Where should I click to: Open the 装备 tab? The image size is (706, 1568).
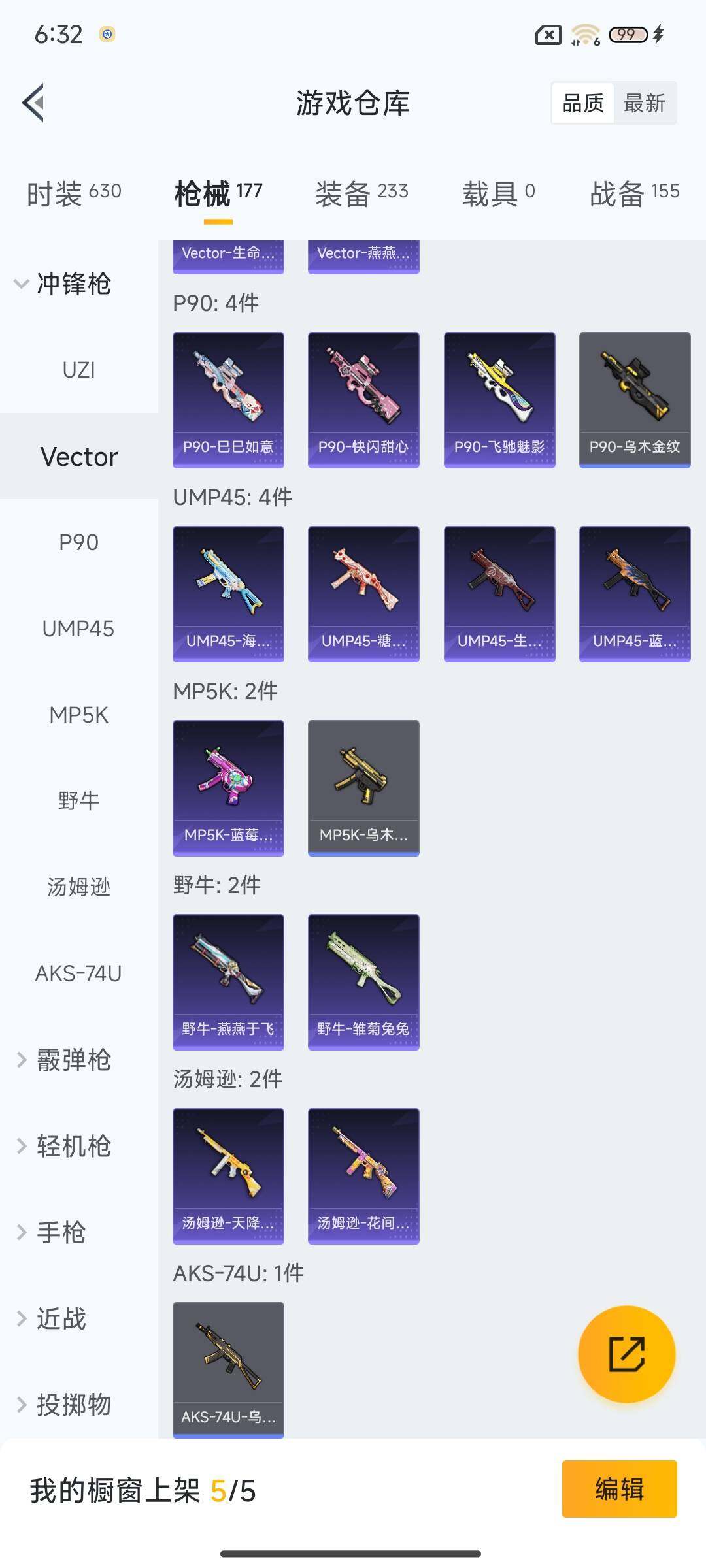[x=361, y=193]
